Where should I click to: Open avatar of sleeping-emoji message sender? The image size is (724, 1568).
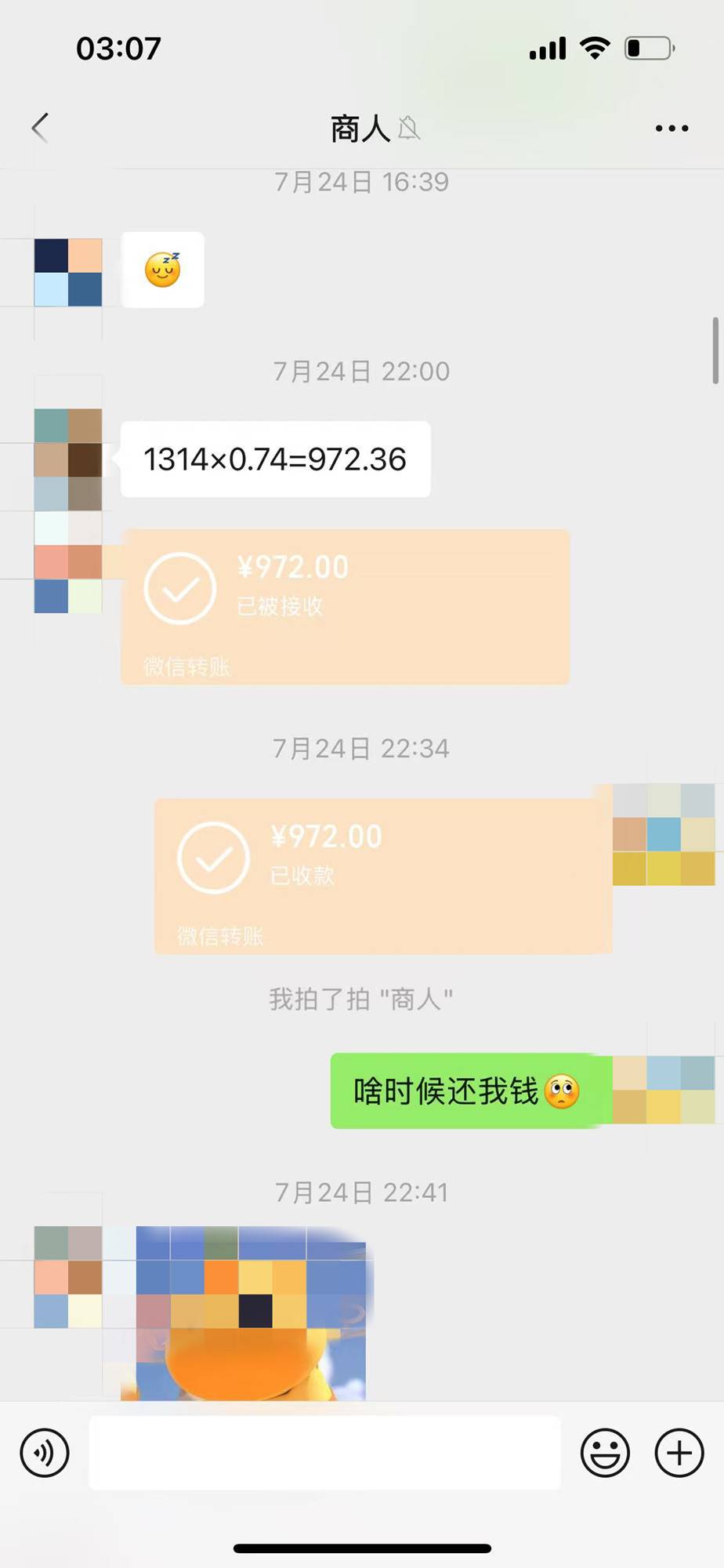pos(68,272)
